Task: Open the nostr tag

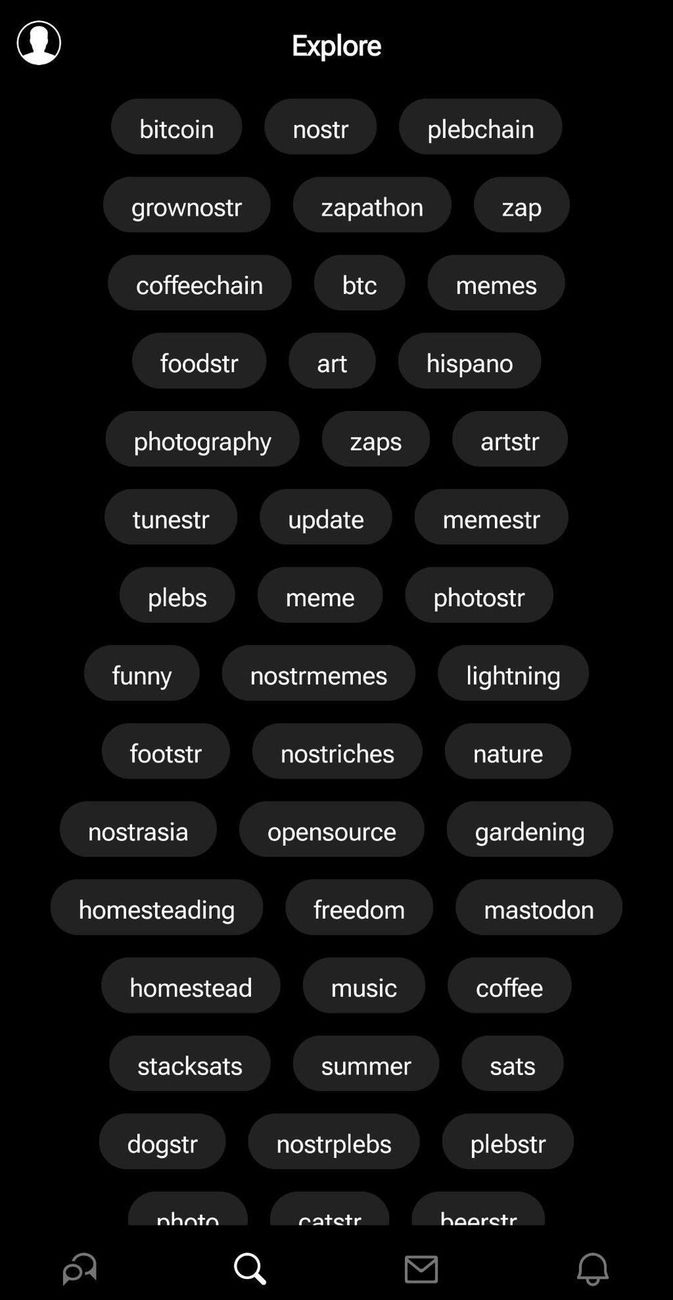Action: tap(320, 128)
